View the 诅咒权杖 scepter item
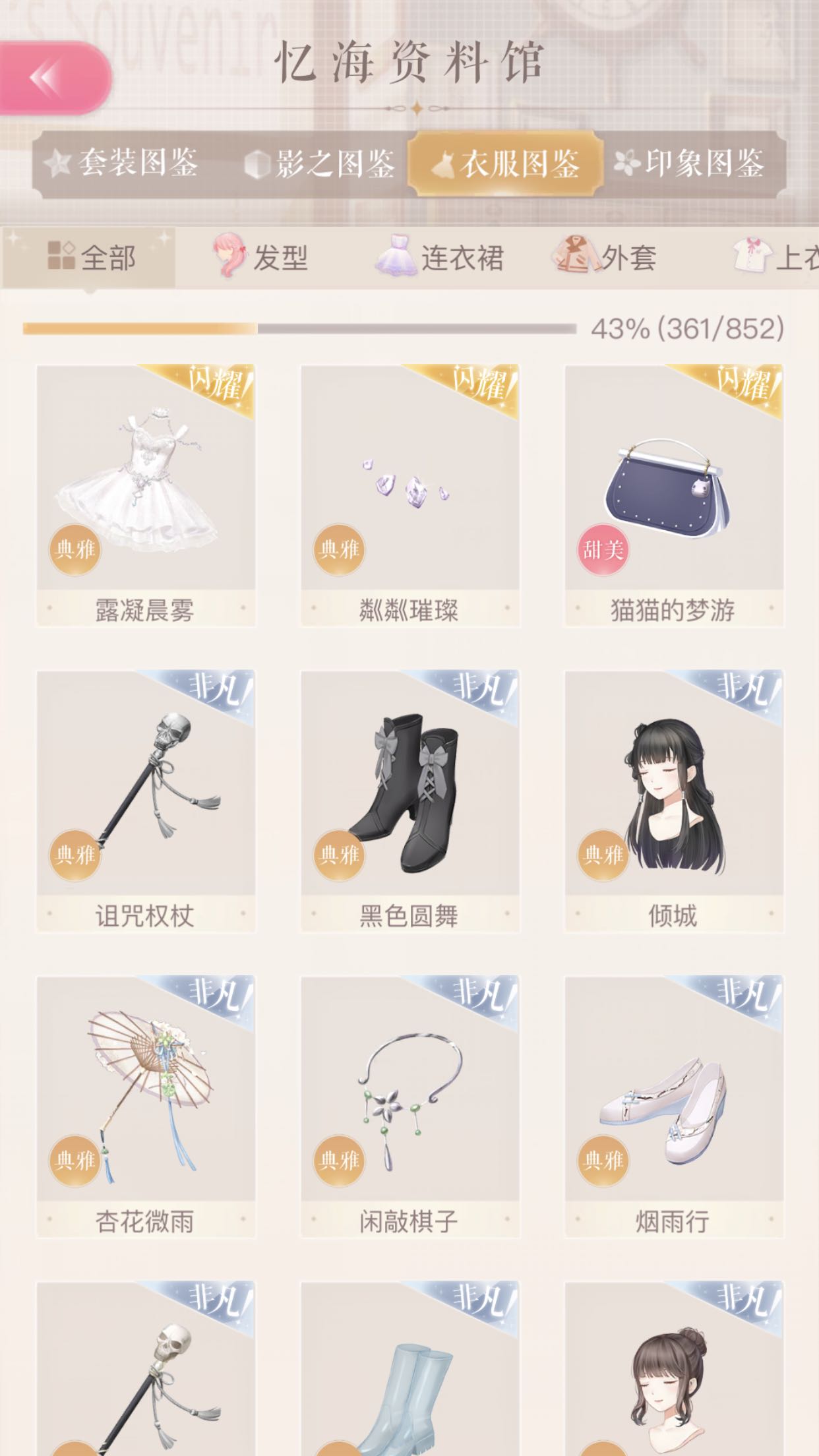 click(x=146, y=801)
